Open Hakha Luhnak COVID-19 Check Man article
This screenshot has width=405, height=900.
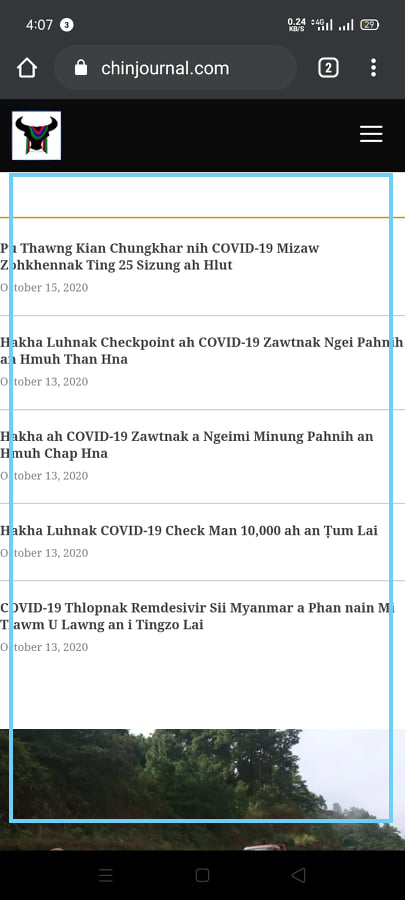click(x=189, y=530)
